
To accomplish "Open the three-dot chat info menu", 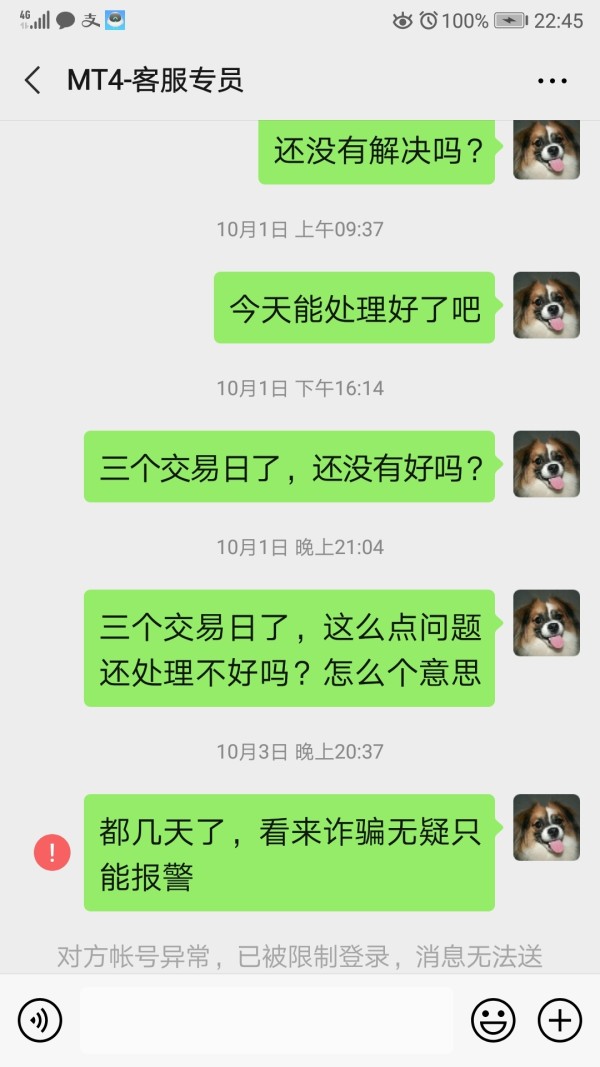I will pyautogui.click(x=552, y=81).
